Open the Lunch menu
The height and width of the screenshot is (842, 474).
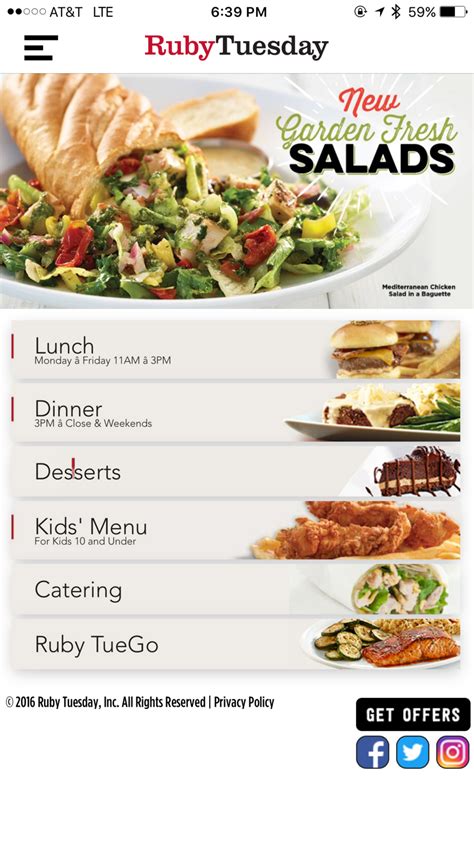click(236, 350)
